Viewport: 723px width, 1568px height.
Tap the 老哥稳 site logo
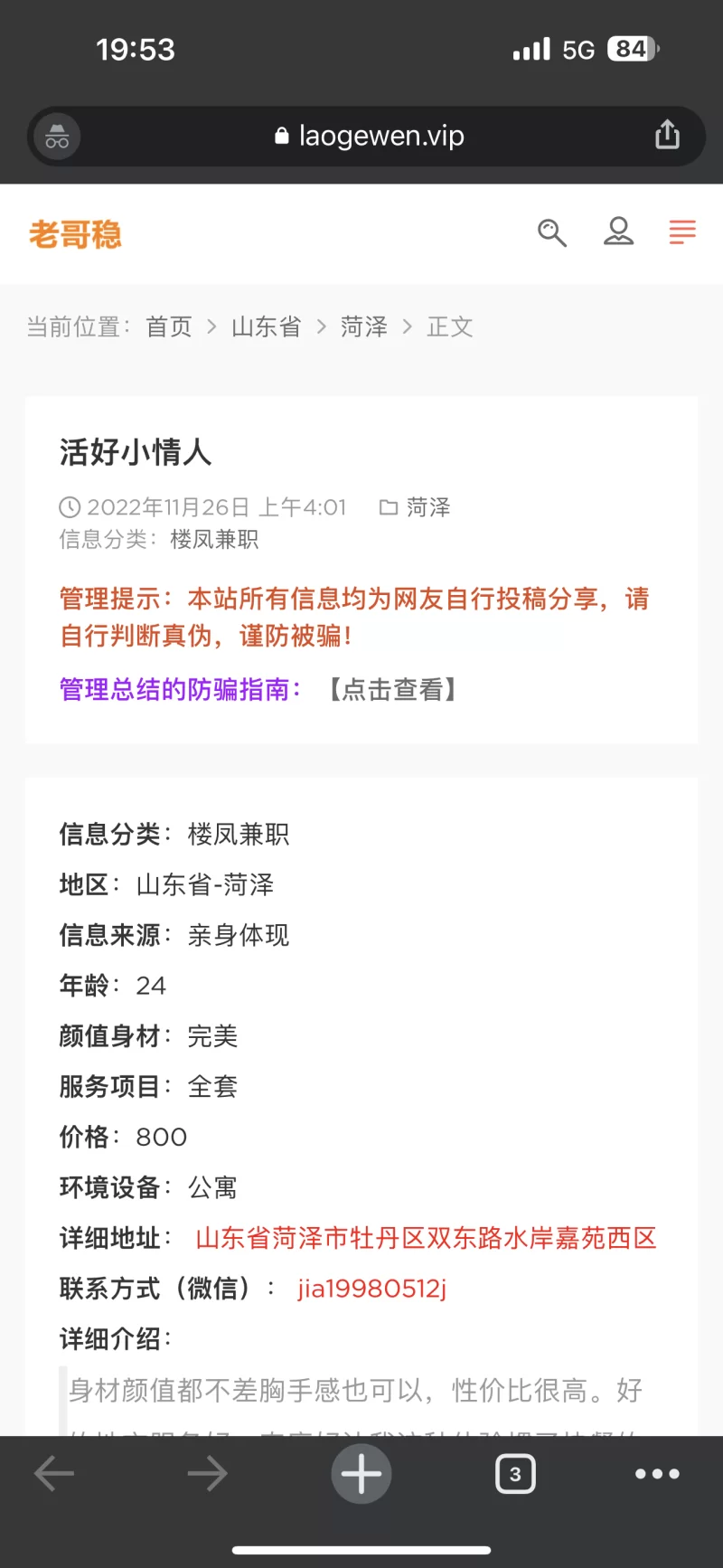tap(75, 234)
